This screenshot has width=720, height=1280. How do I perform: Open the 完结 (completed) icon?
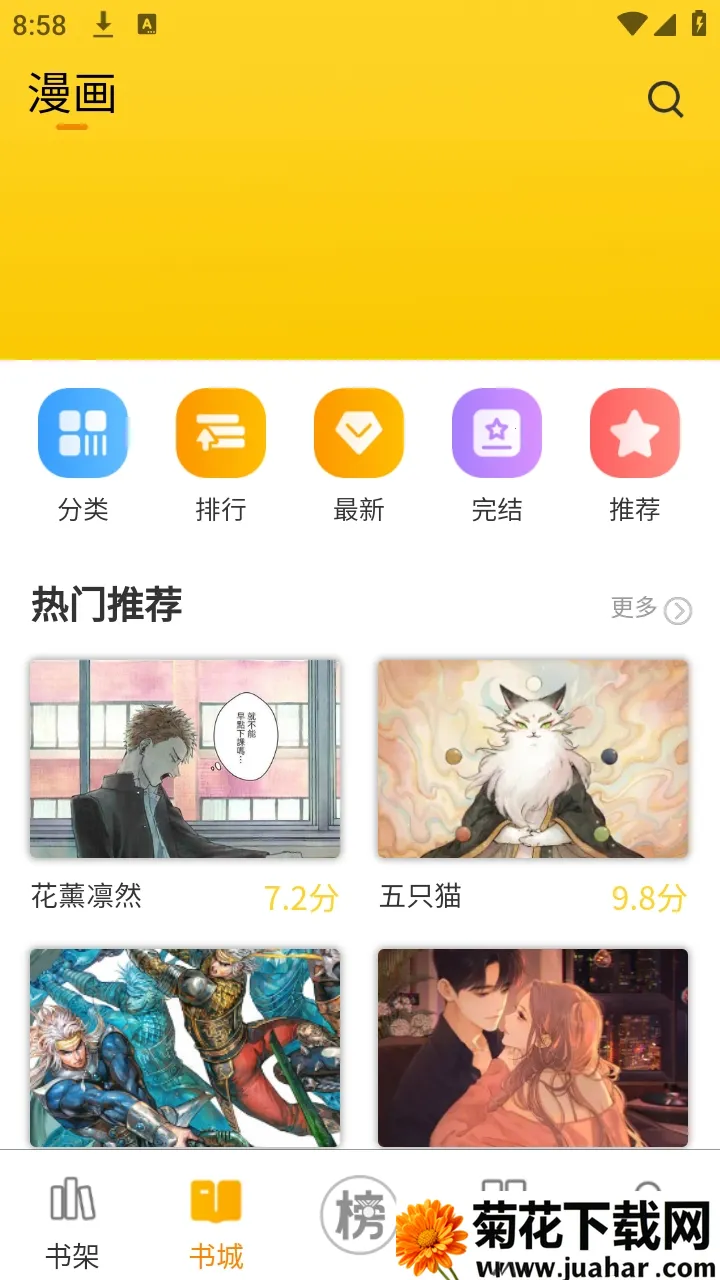pos(497,432)
